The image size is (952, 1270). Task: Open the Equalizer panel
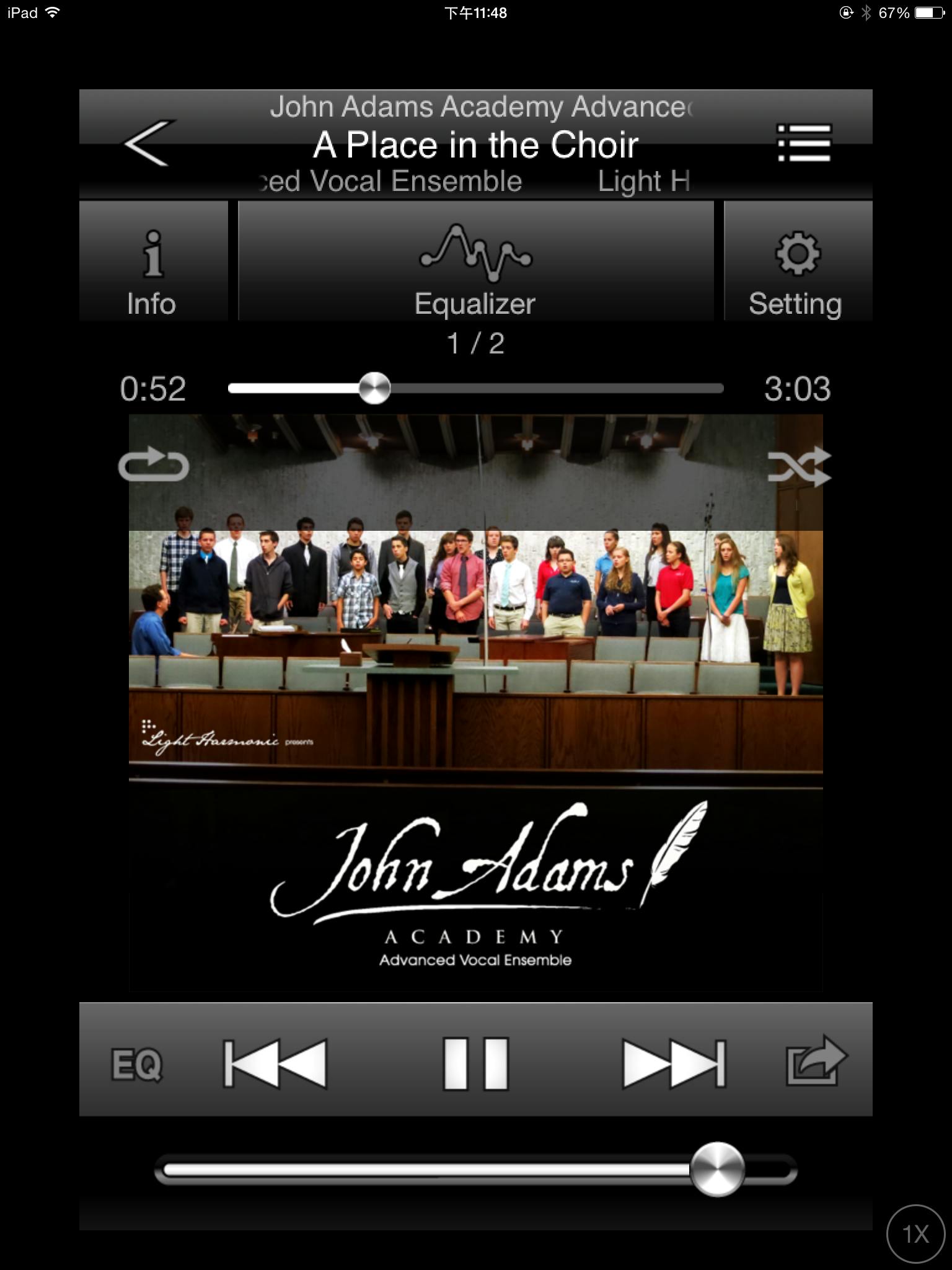coord(475,261)
